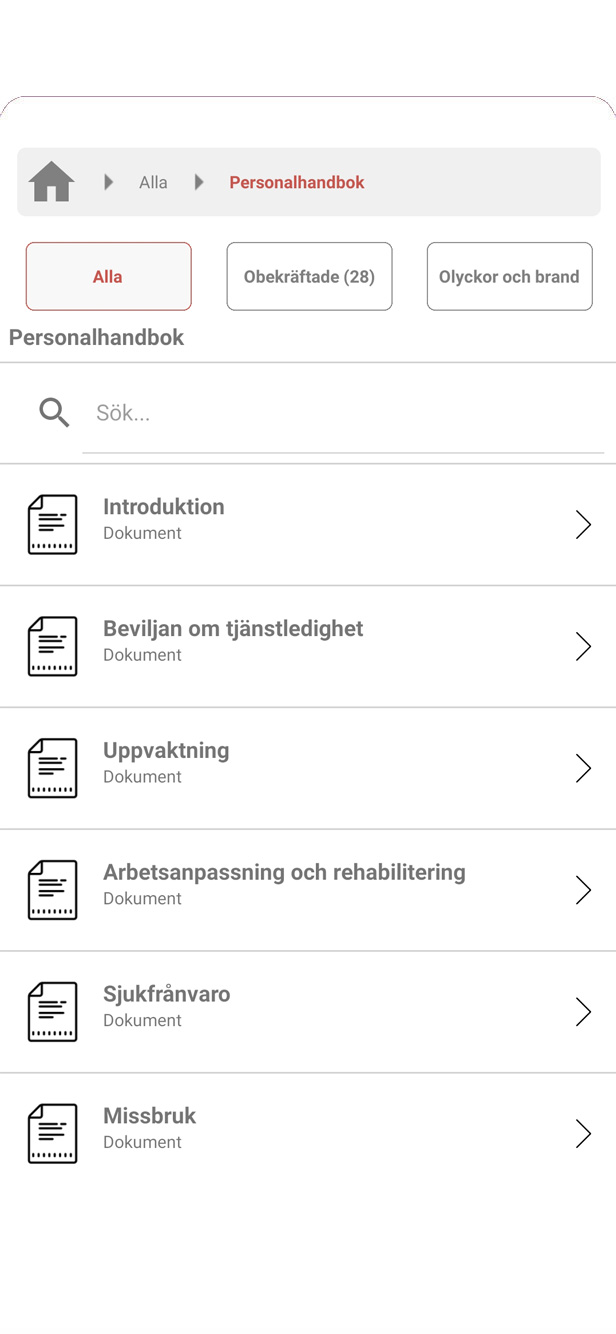Open the Sjukfrånvaro document

point(308,1013)
